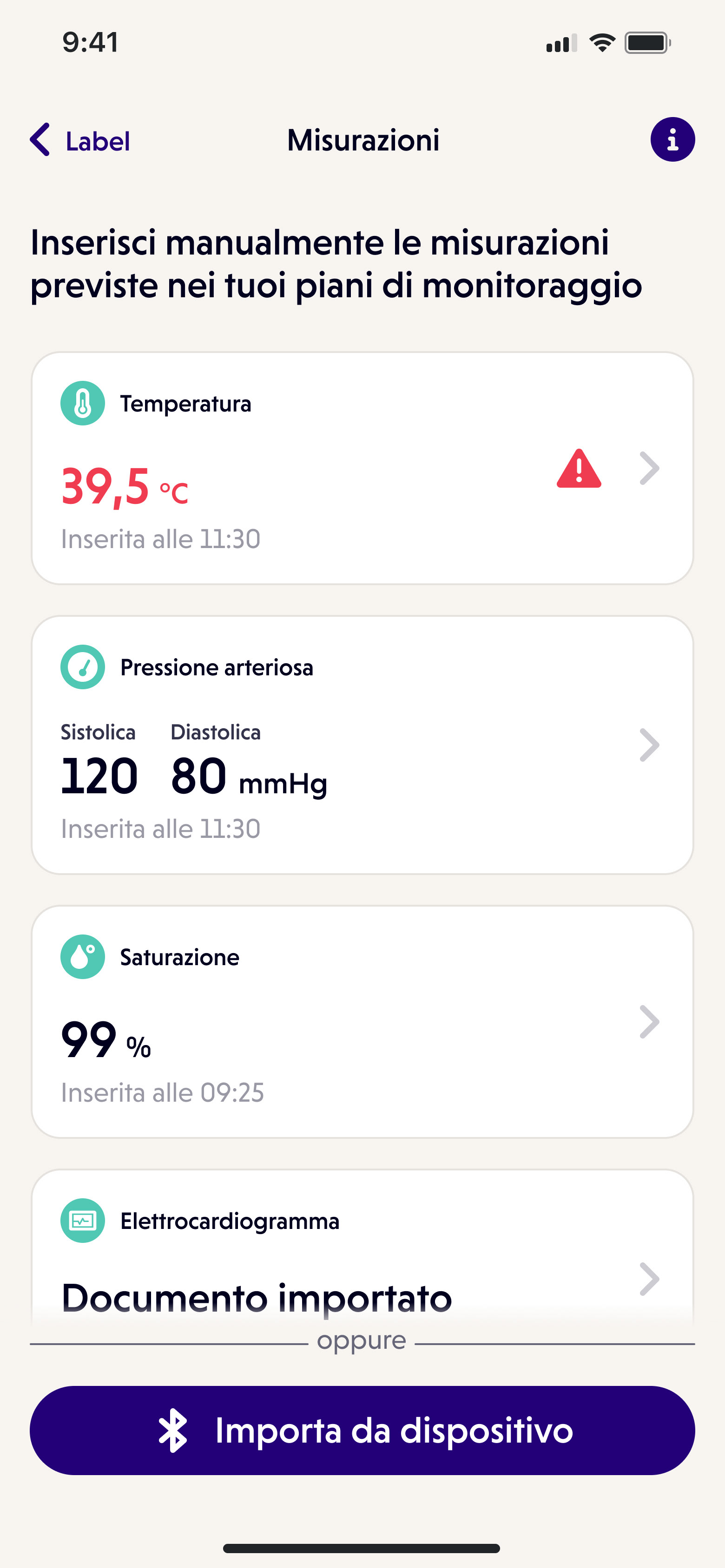Open the Saturazione measurement card
The height and width of the screenshot is (1568, 725).
click(x=362, y=1021)
